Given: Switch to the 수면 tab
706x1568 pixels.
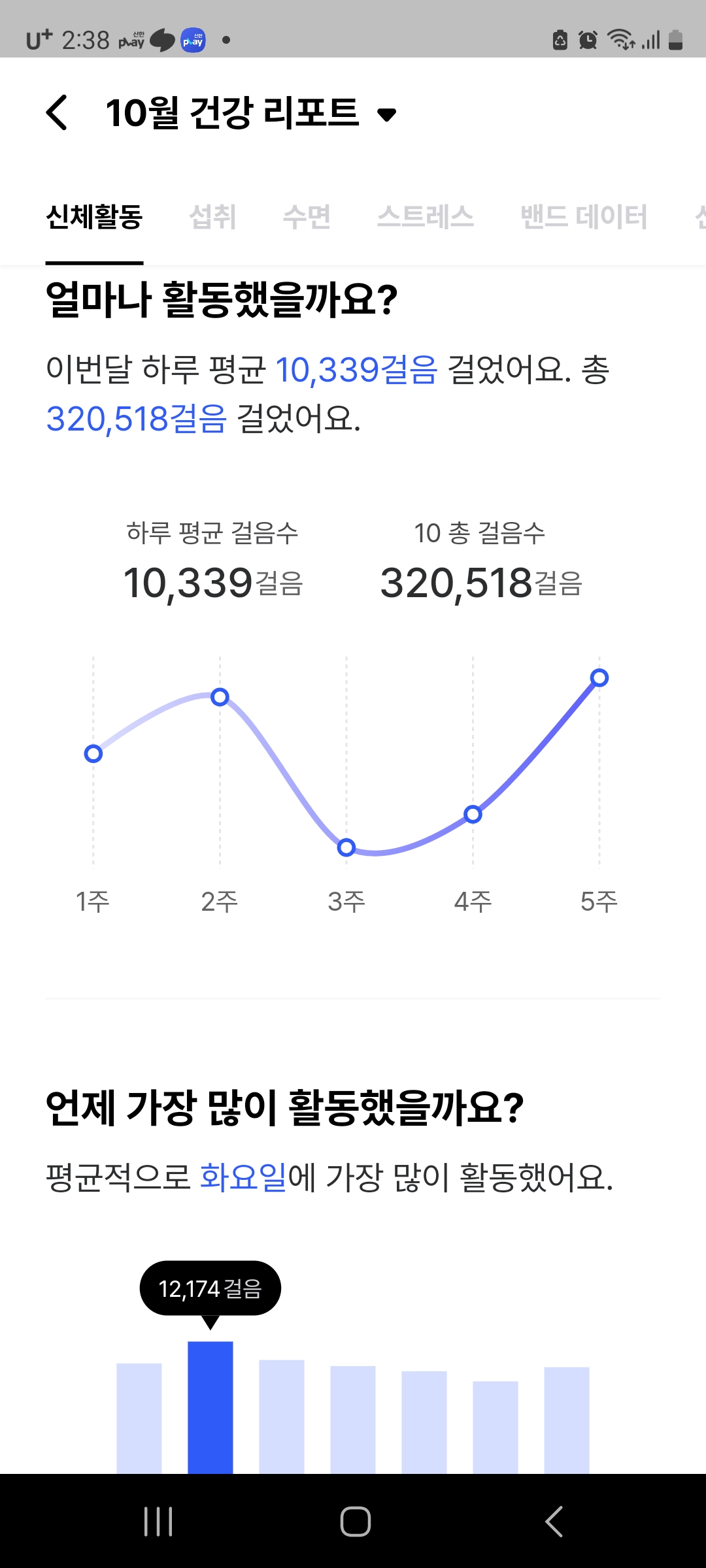Looking at the screenshot, I should (x=307, y=217).
